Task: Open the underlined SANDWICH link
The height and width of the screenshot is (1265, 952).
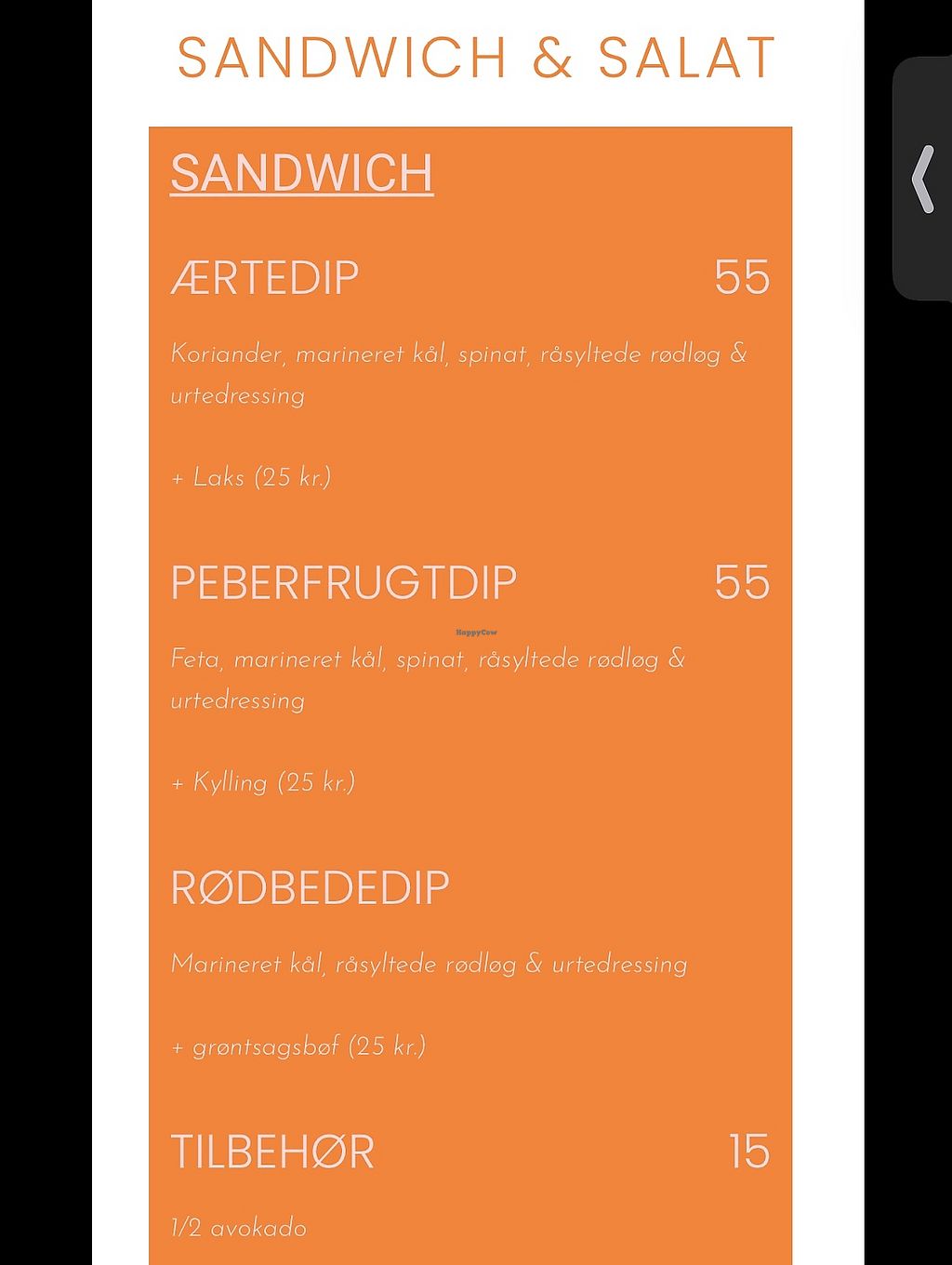Action: [x=302, y=173]
